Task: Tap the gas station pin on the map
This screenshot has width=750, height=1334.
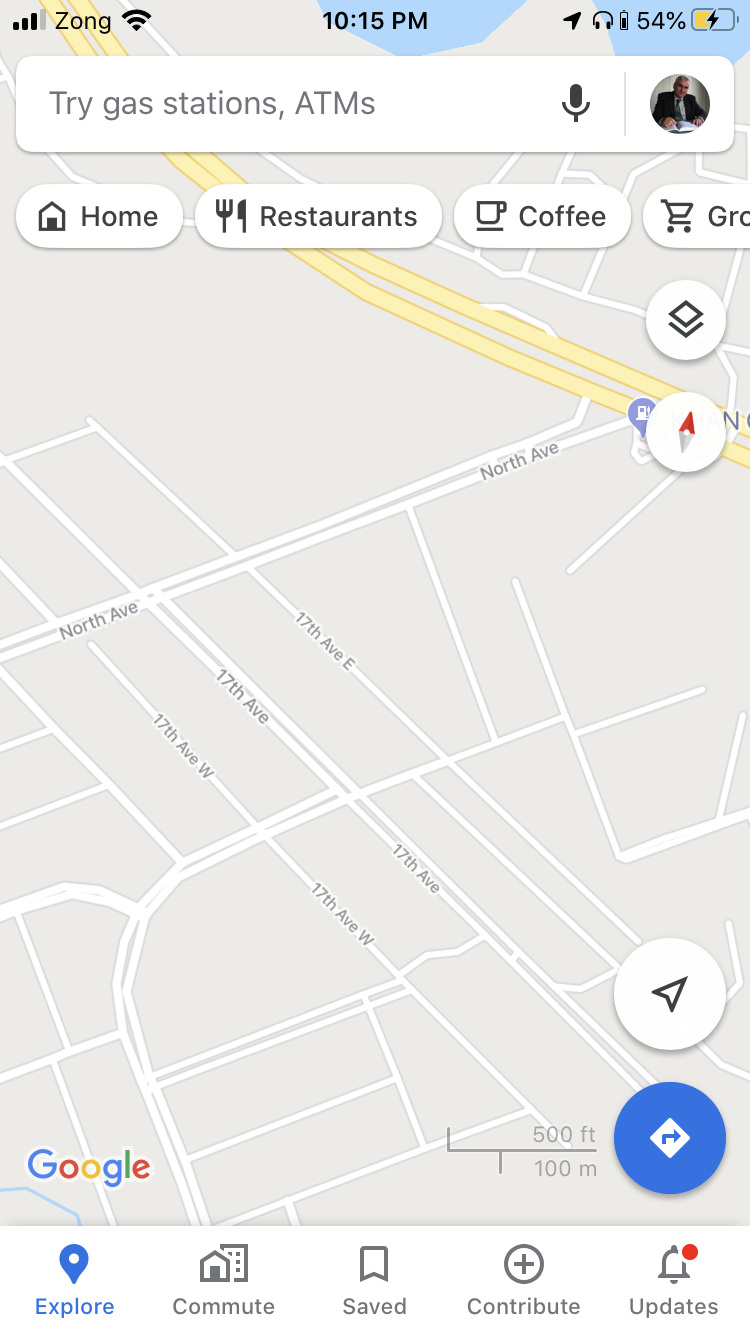Action: click(x=640, y=414)
